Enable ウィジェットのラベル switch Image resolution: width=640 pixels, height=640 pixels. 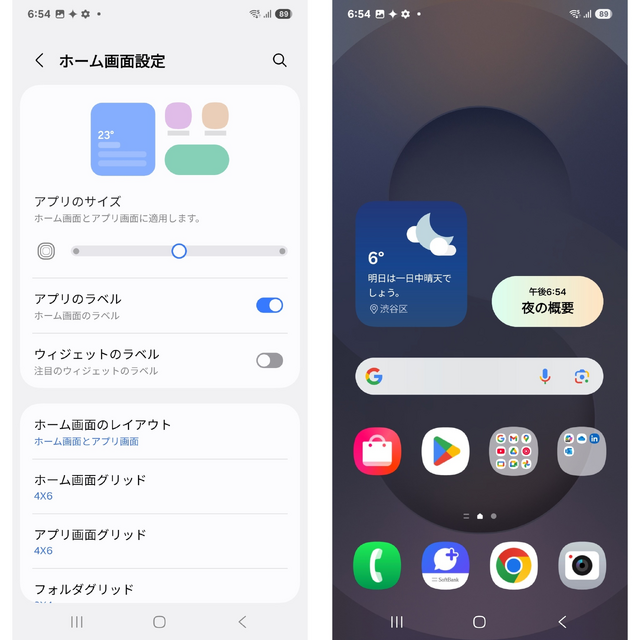click(x=269, y=360)
